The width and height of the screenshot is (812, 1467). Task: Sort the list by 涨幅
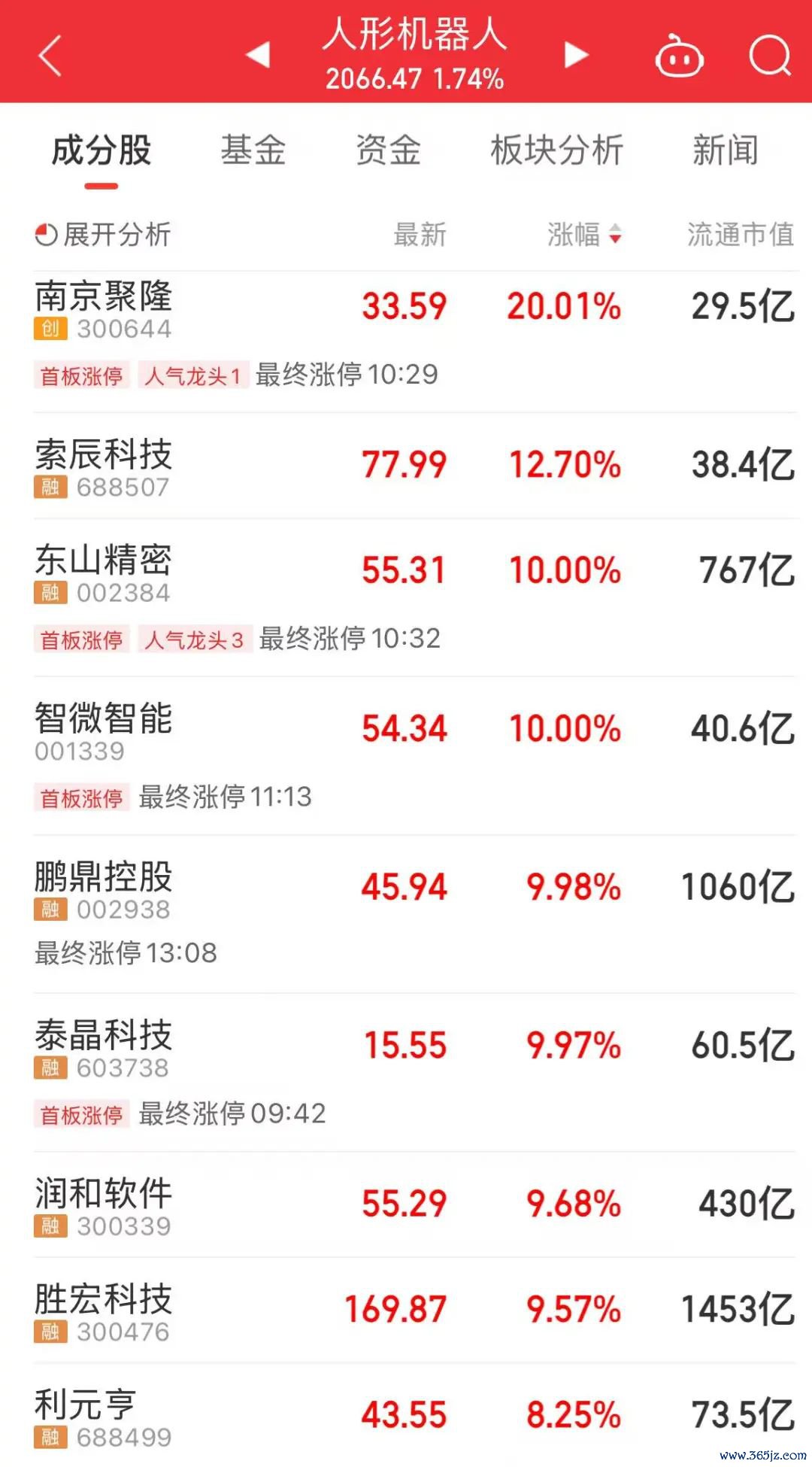(x=585, y=235)
